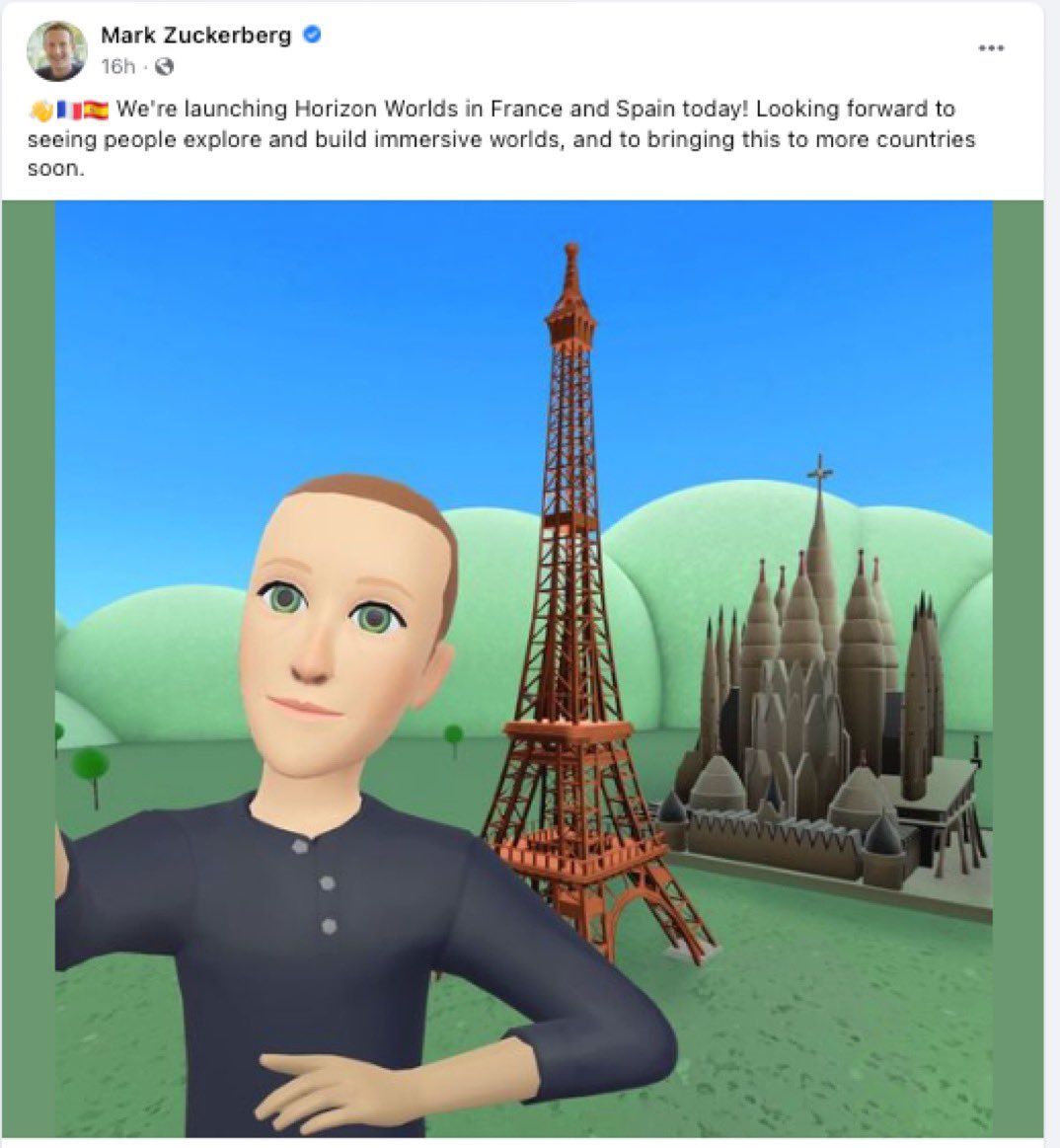The width and height of the screenshot is (1060, 1148).
Task: Open the post's three-dot options menu
Action: [x=991, y=48]
